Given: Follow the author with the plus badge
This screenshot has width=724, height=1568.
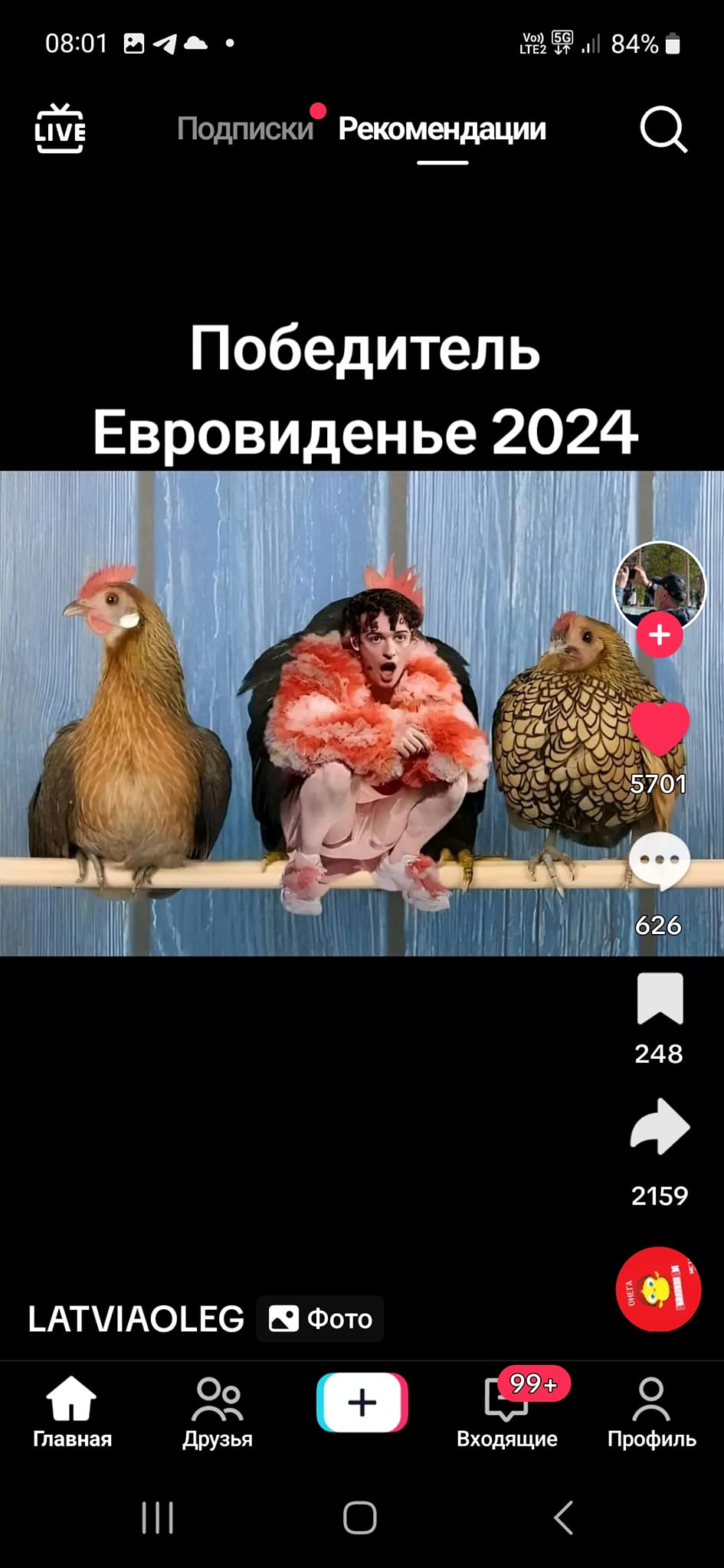Looking at the screenshot, I should pyautogui.click(x=659, y=635).
